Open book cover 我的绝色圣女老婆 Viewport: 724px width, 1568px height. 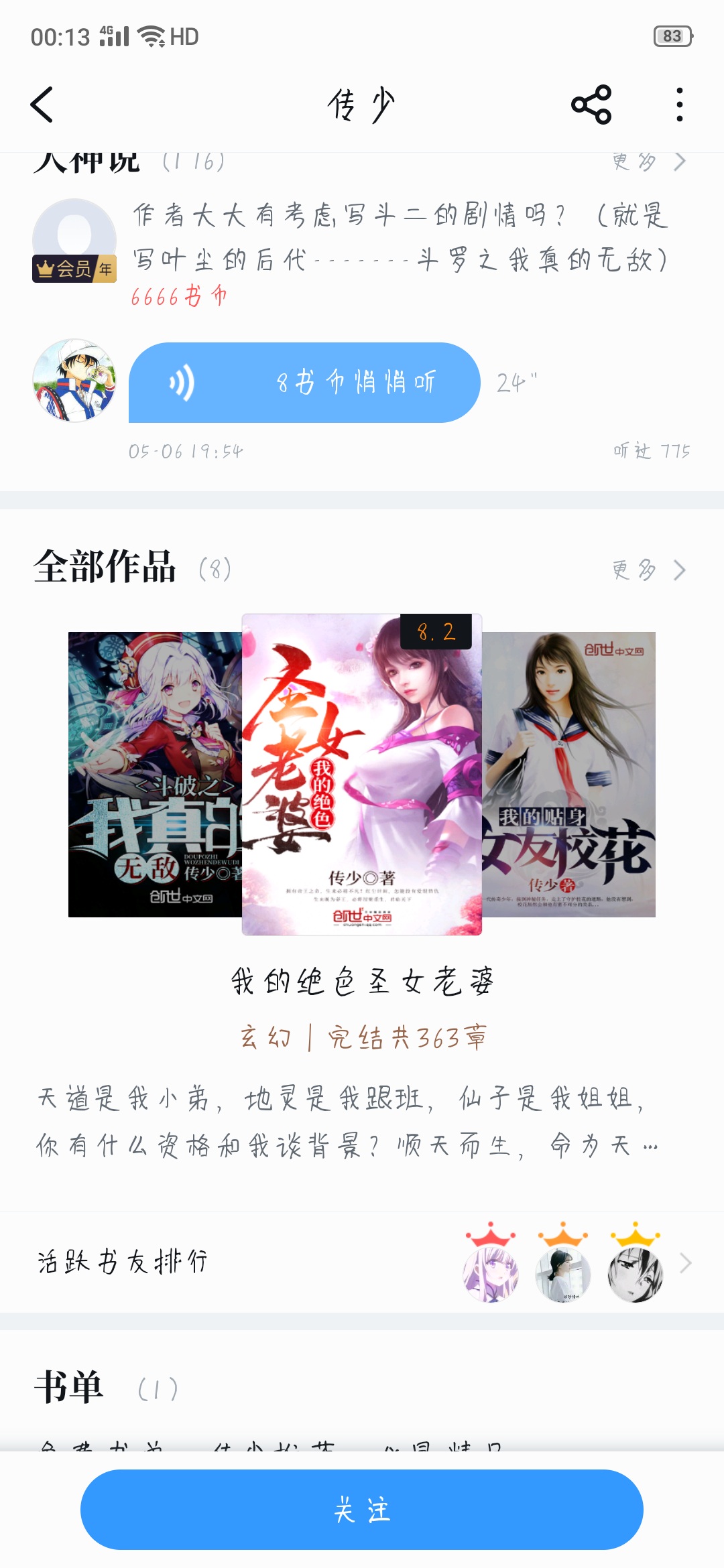pyautogui.click(x=361, y=774)
